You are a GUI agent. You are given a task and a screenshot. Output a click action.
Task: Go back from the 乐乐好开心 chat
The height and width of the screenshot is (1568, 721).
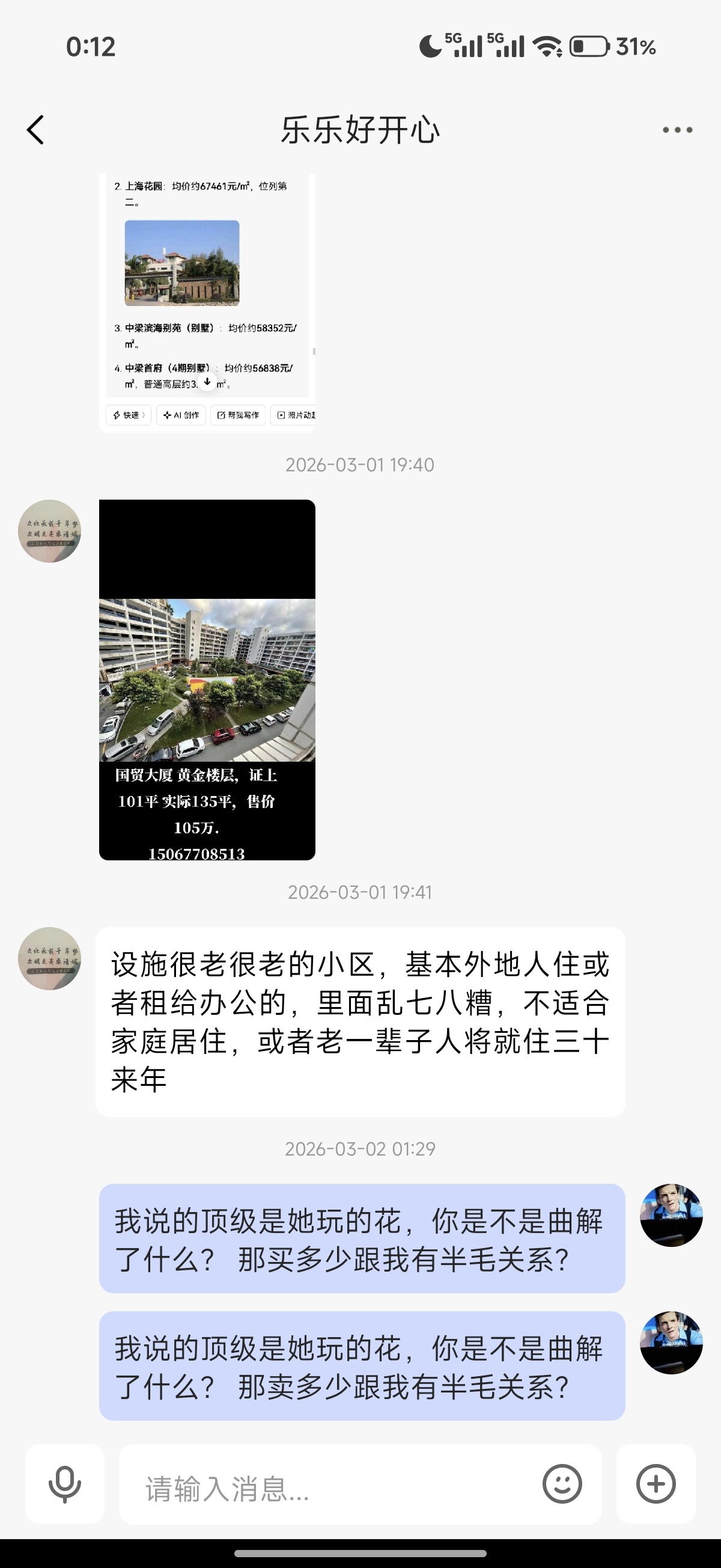pyautogui.click(x=35, y=130)
